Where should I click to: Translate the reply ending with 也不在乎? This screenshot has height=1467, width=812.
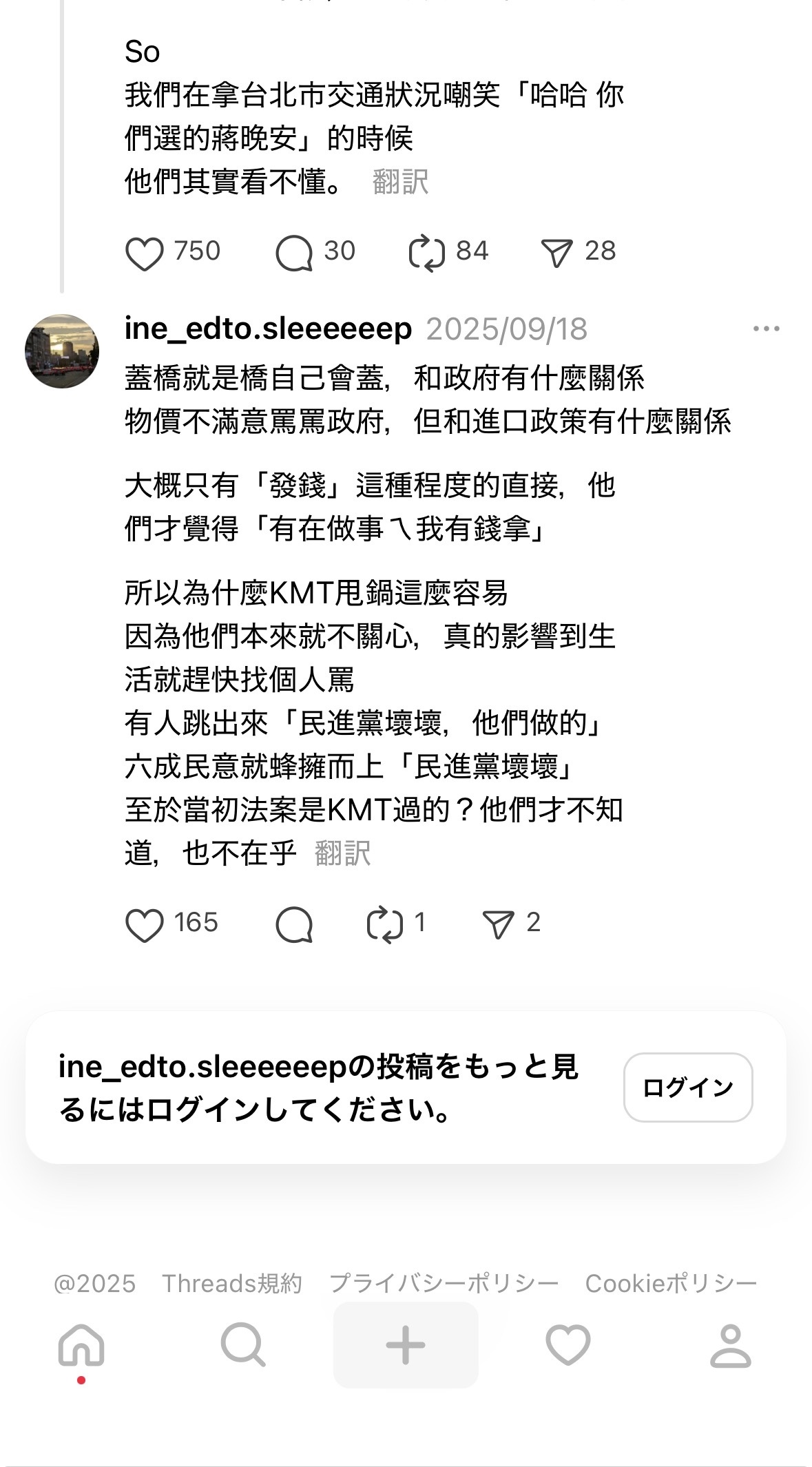342,853
